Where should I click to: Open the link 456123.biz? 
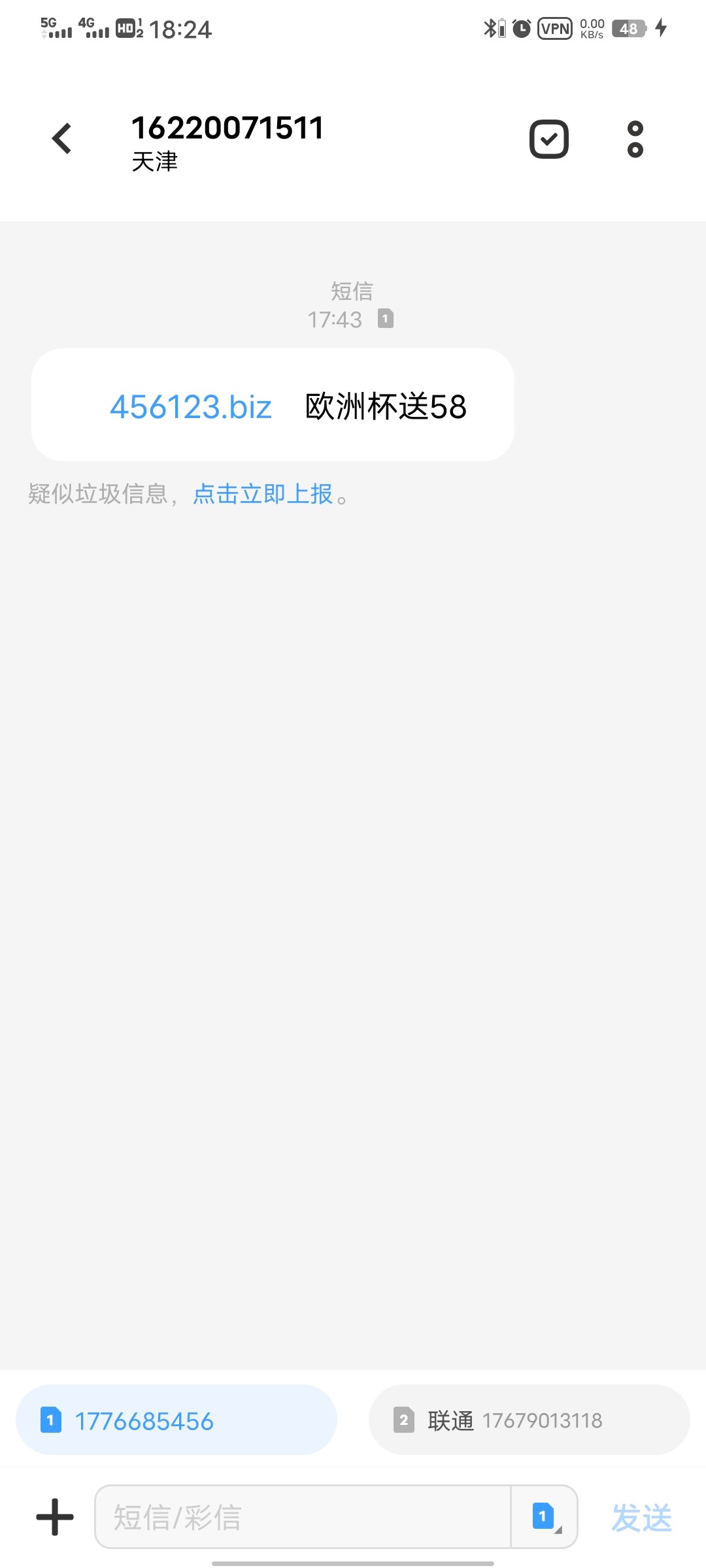click(190, 406)
